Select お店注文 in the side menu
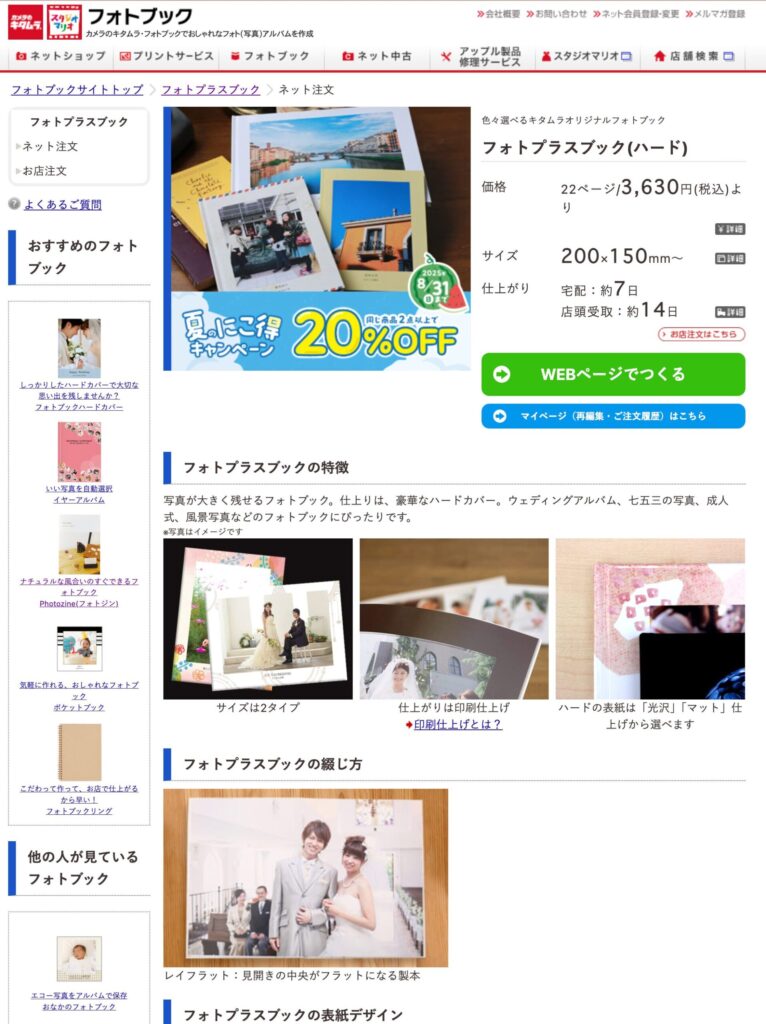766x1024 pixels. [x=45, y=171]
